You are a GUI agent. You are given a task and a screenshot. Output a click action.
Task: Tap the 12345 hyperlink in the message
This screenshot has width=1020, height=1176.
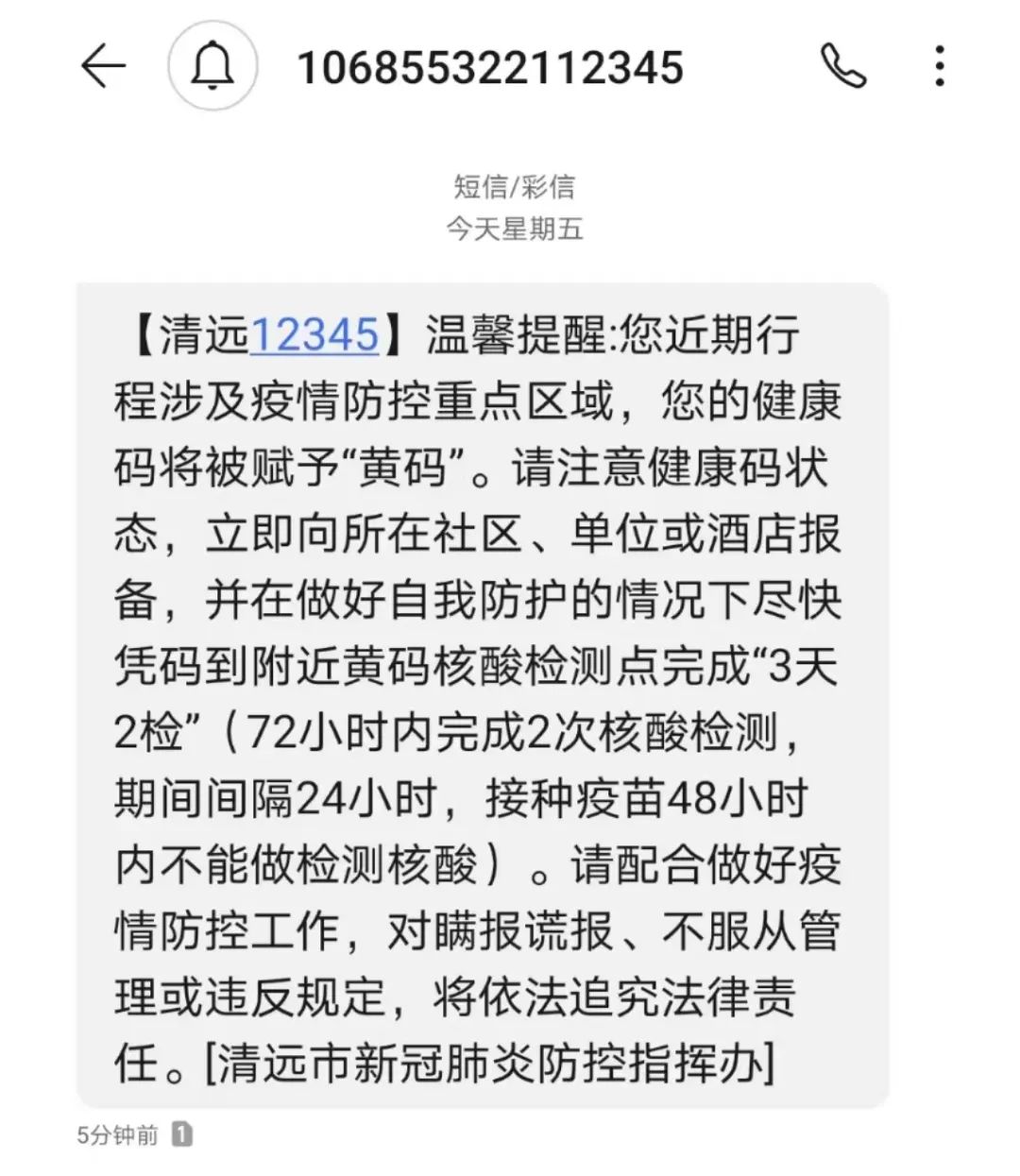pyautogui.click(x=312, y=335)
